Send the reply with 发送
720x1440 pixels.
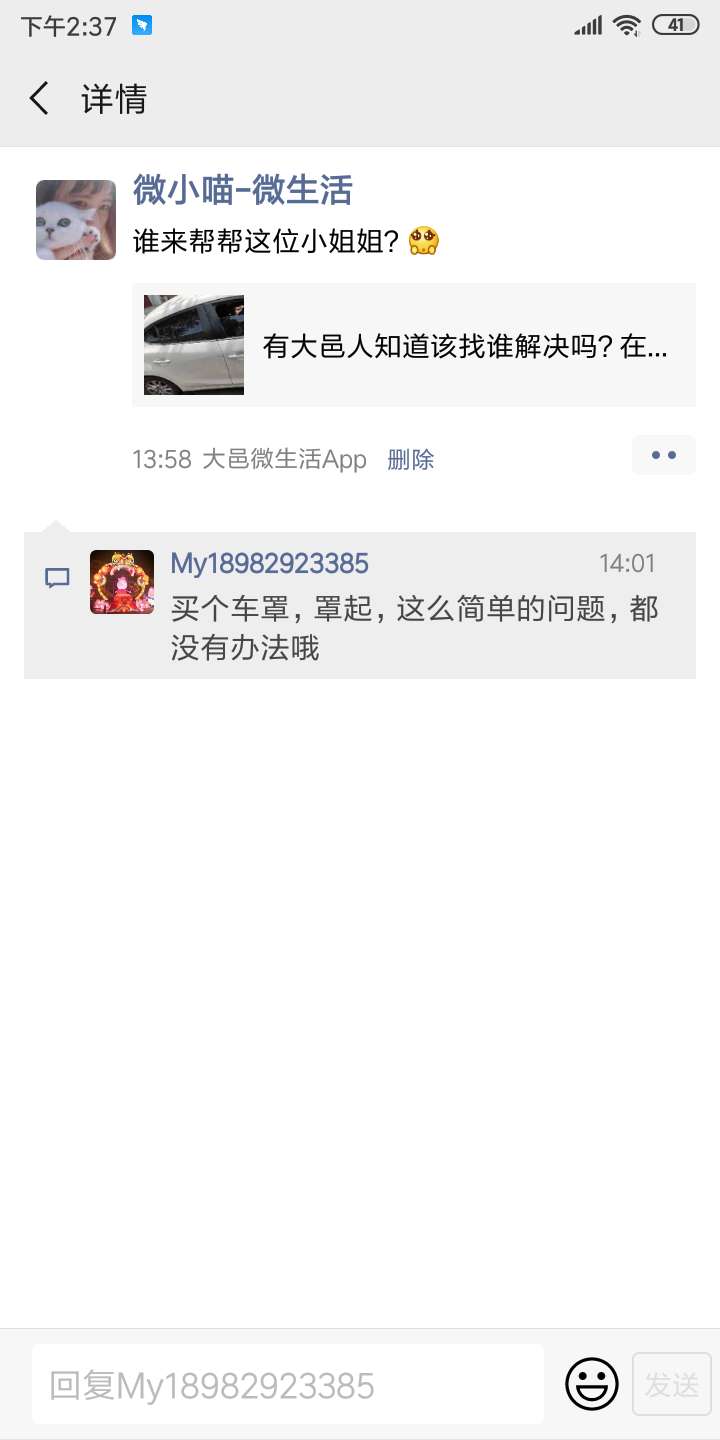(671, 1384)
